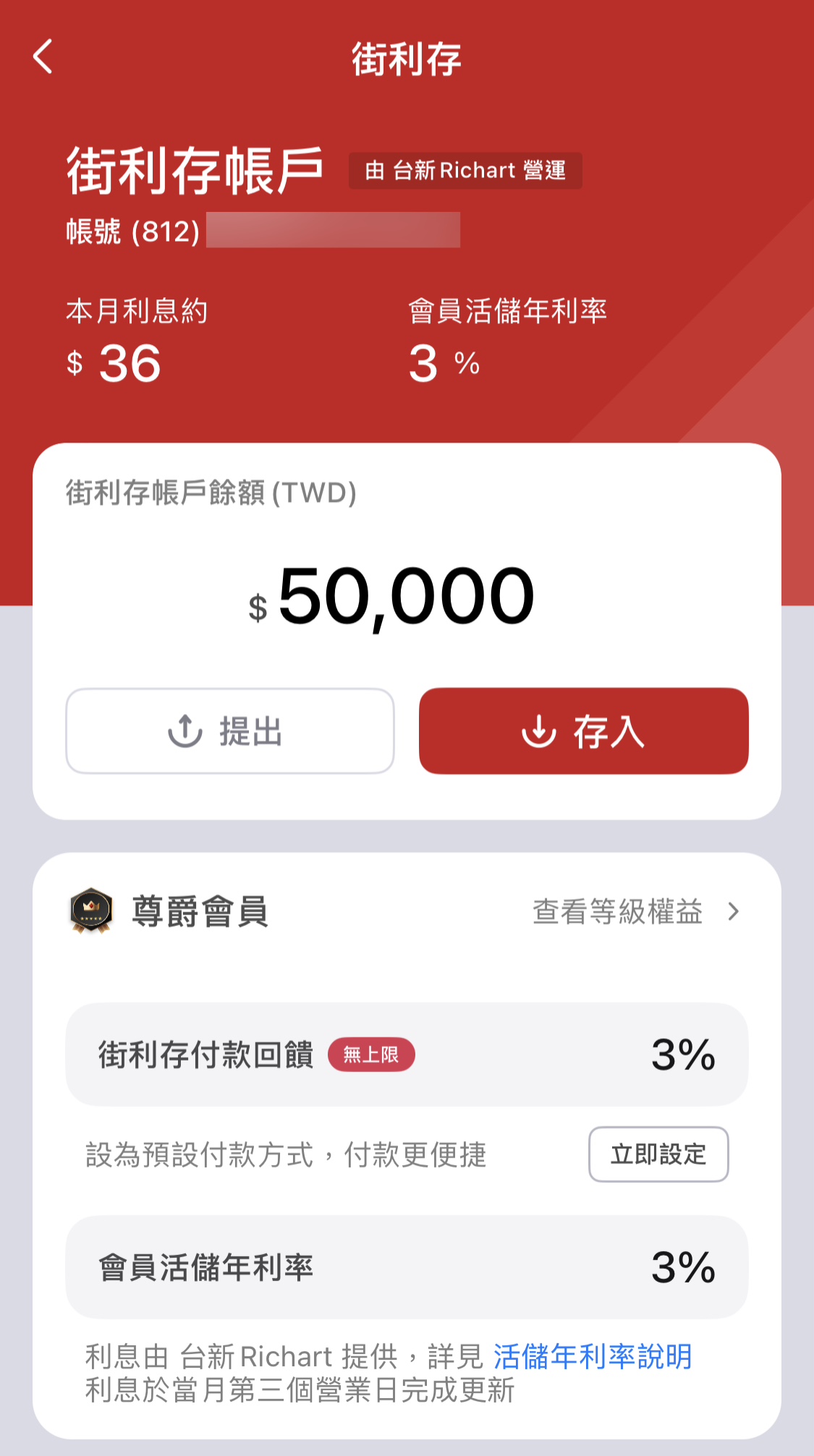Tap the red 存入 deposit button
Viewport: 814px width, 1456px height.
click(583, 731)
